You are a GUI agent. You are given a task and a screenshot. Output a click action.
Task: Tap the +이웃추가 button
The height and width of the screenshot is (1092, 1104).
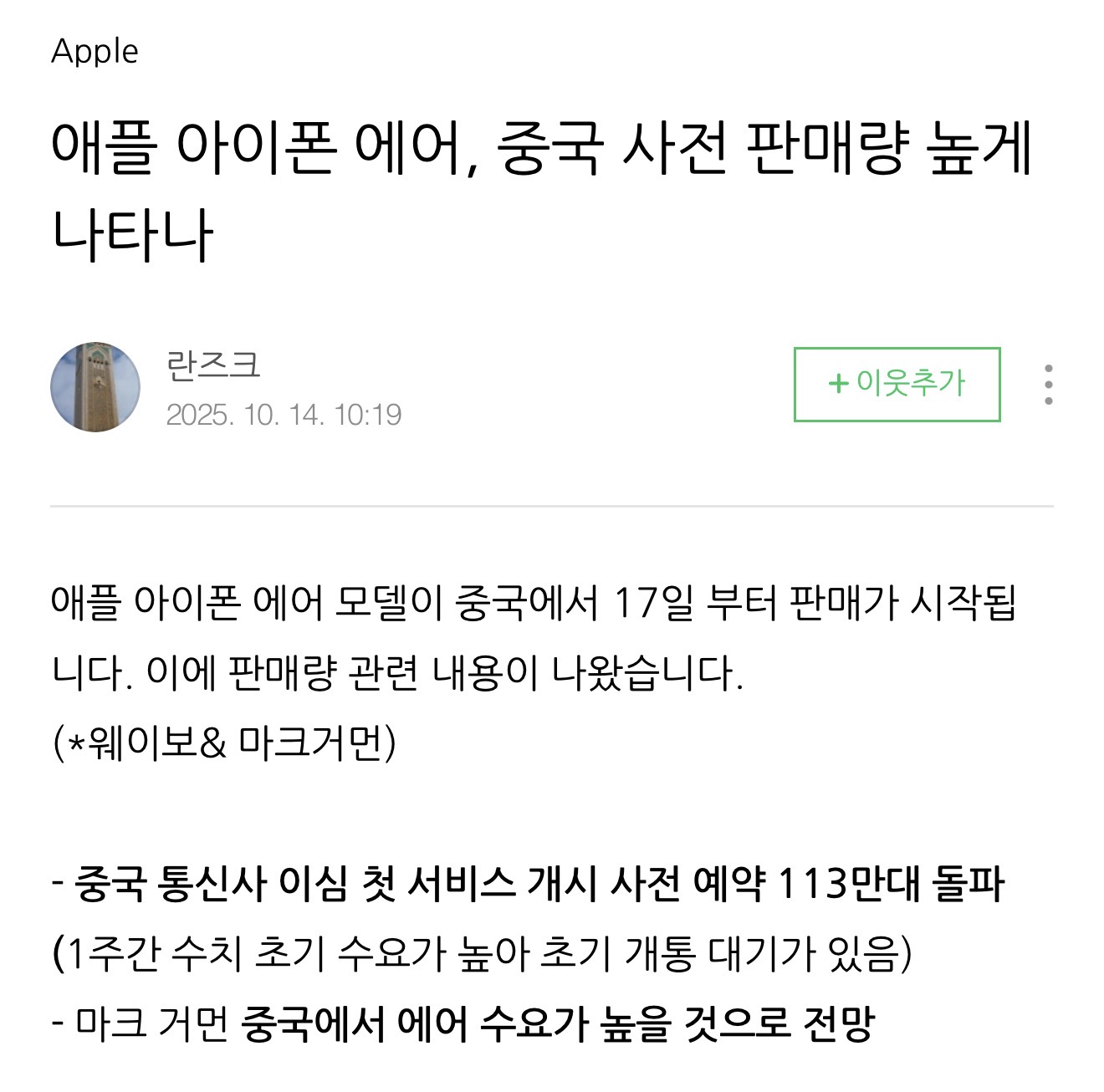(897, 384)
